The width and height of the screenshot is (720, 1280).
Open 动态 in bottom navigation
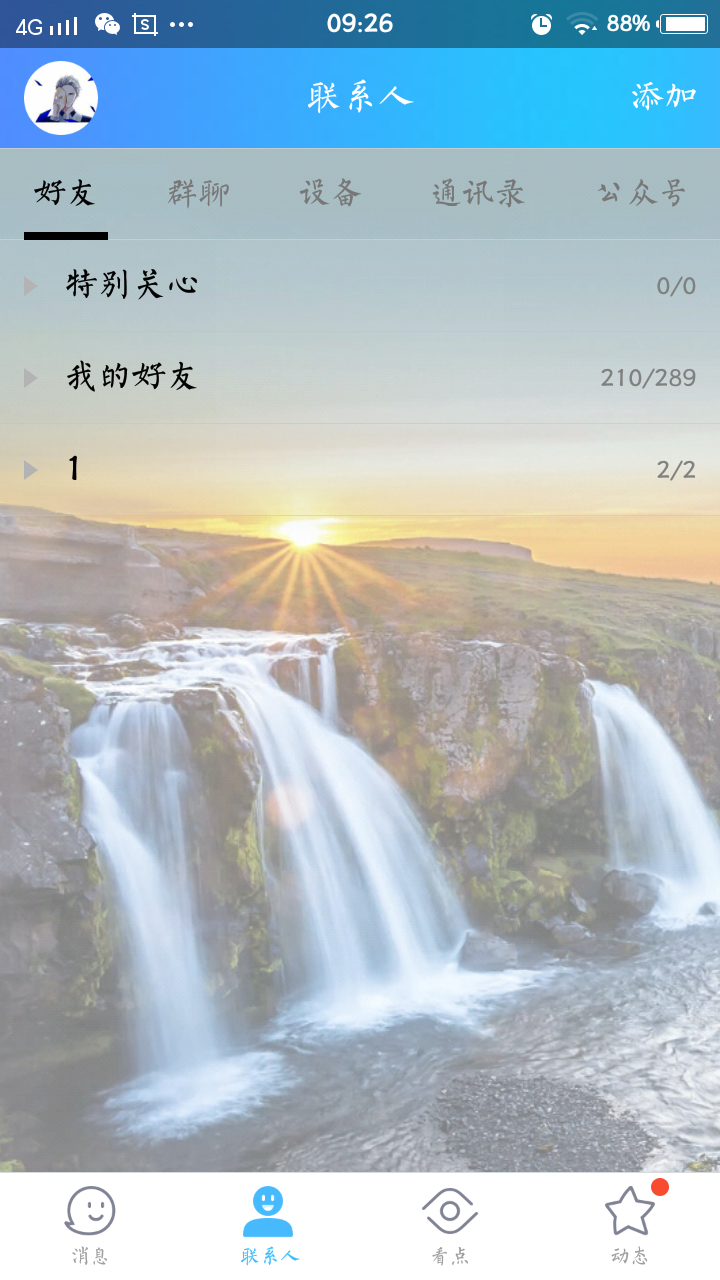pyautogui.click(x=630, y=1226)
